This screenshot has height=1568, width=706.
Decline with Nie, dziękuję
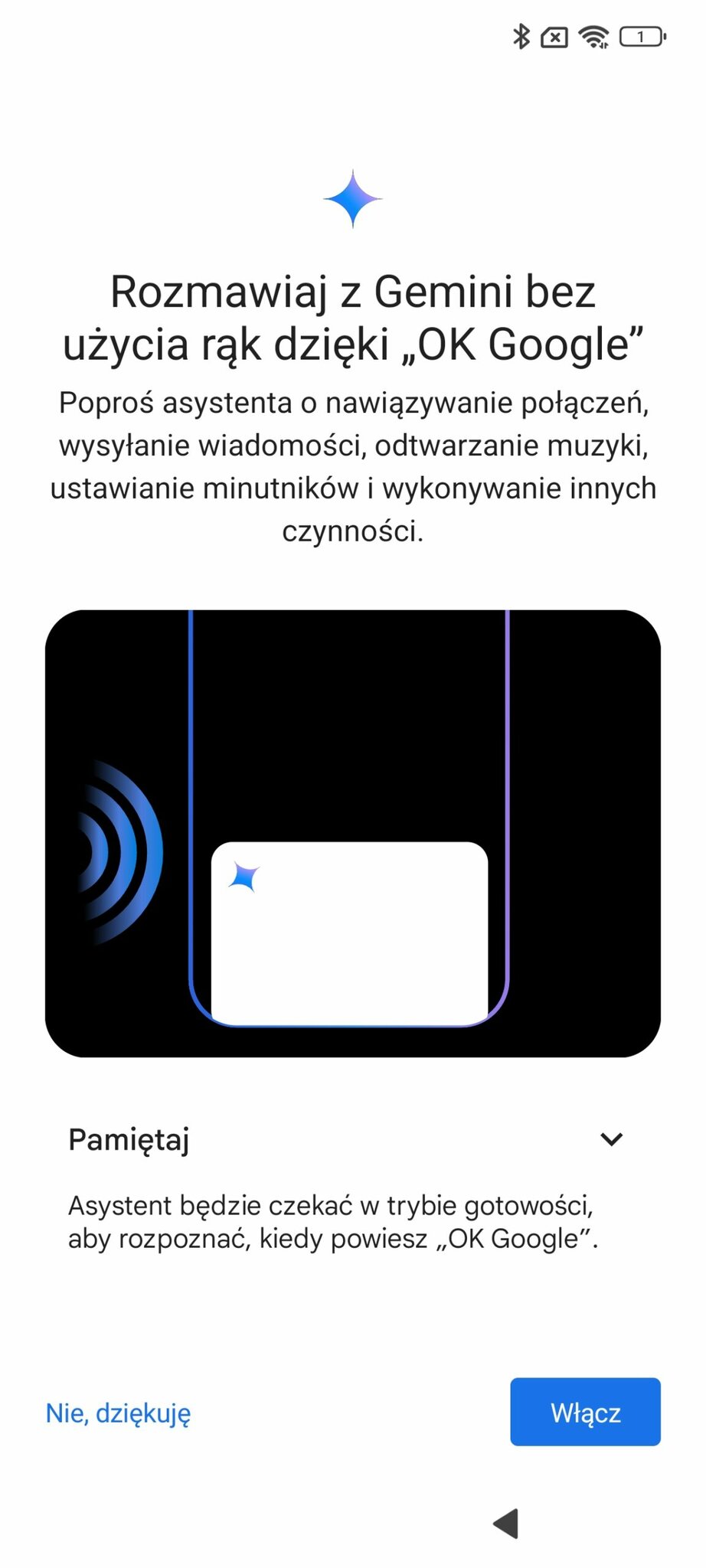tap(118, 1413)
